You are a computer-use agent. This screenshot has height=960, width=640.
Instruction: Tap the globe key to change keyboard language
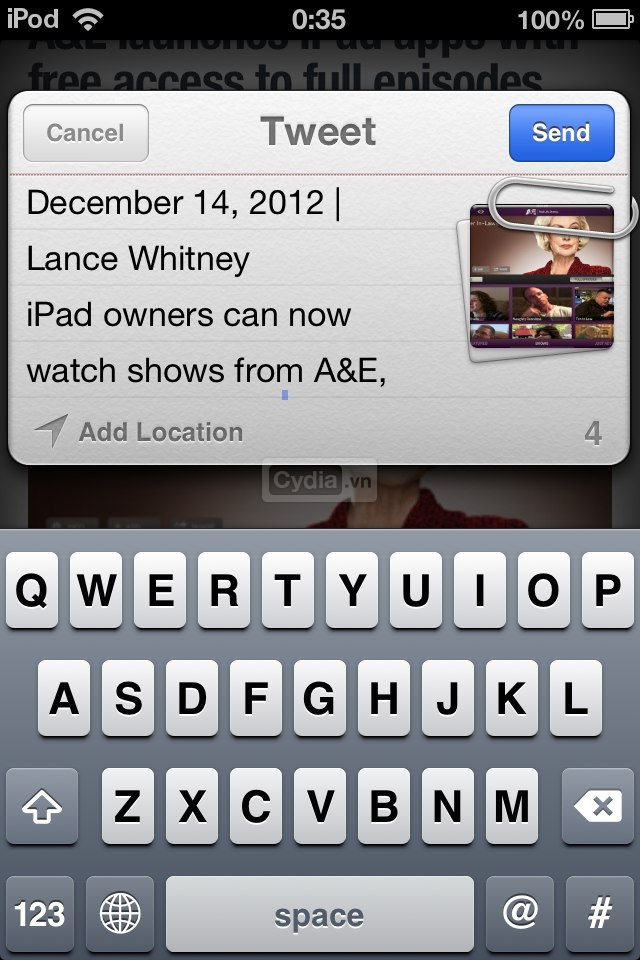120,913
